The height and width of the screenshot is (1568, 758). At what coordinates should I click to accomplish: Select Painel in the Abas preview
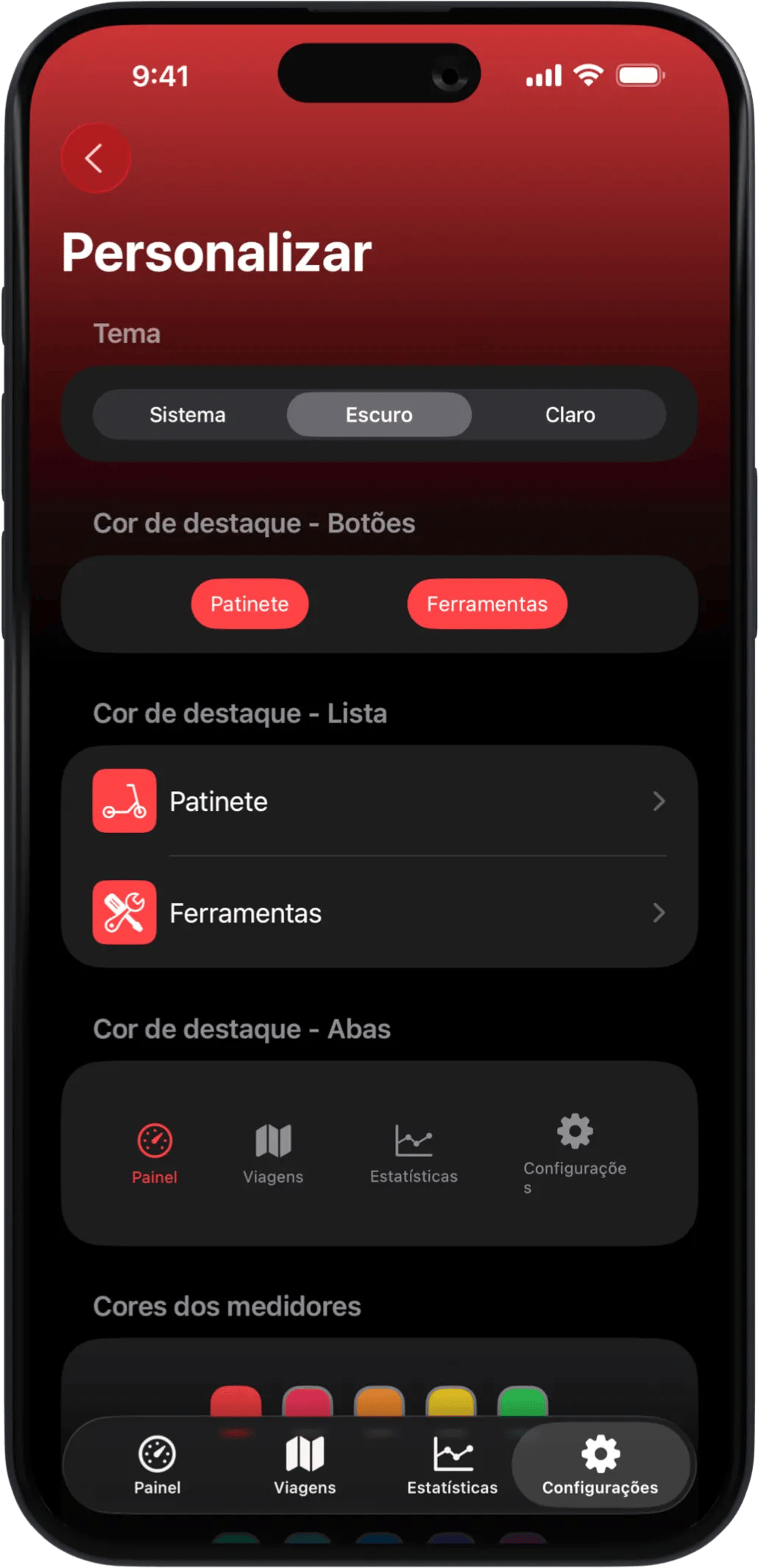point(155,1153)
